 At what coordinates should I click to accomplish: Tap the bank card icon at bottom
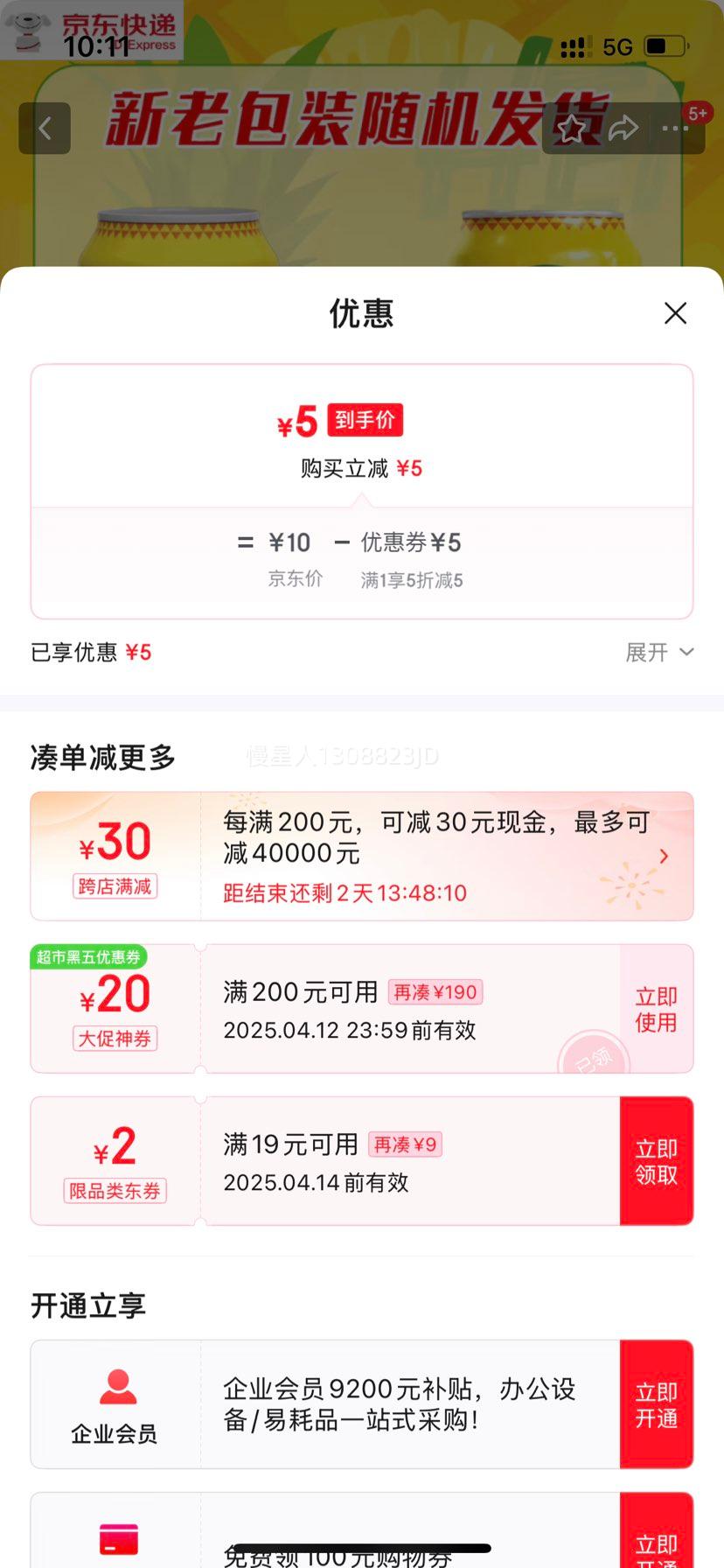[x=118, y=1540]
